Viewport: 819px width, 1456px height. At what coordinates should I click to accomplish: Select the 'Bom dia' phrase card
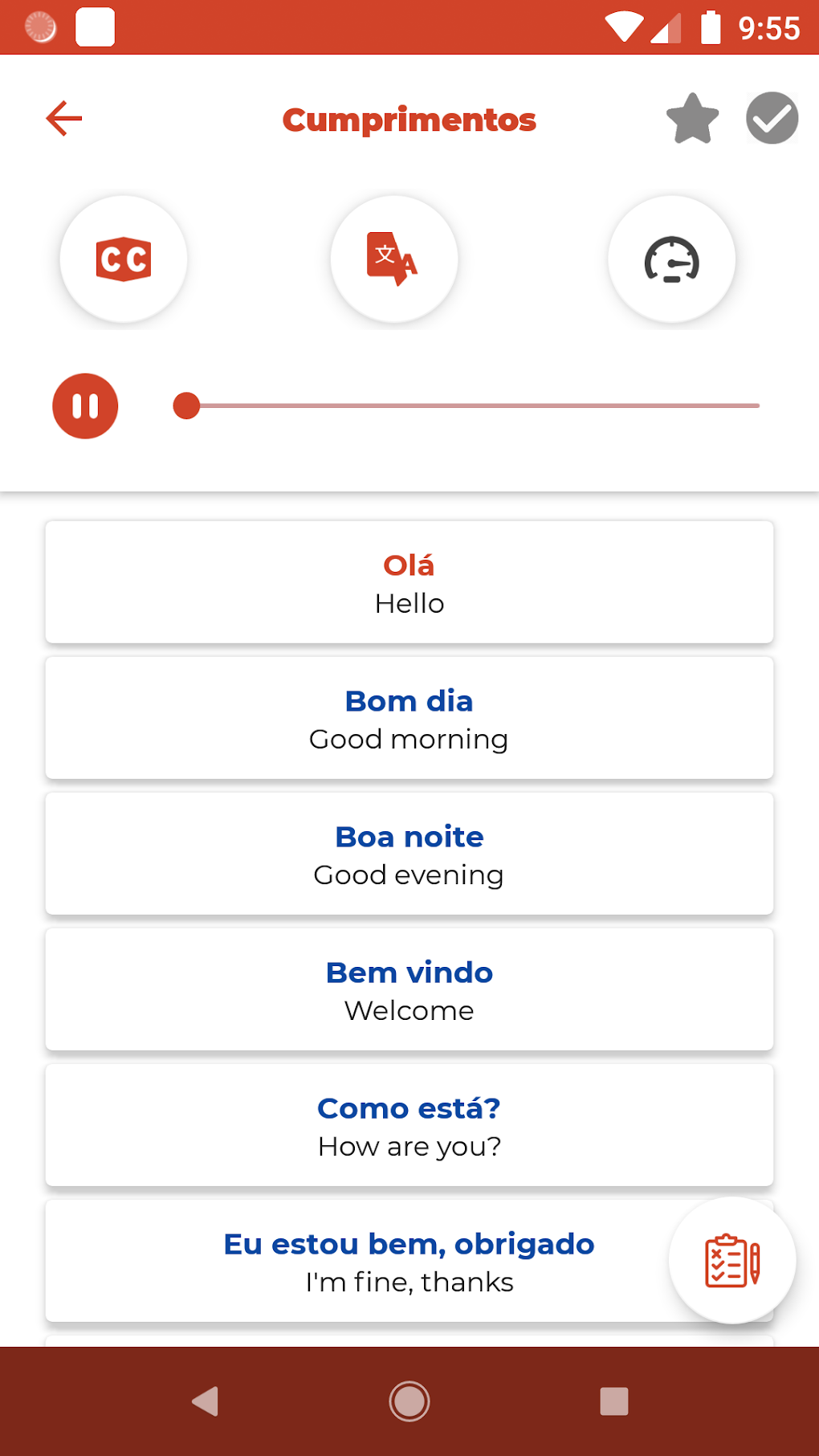(409, 717)
